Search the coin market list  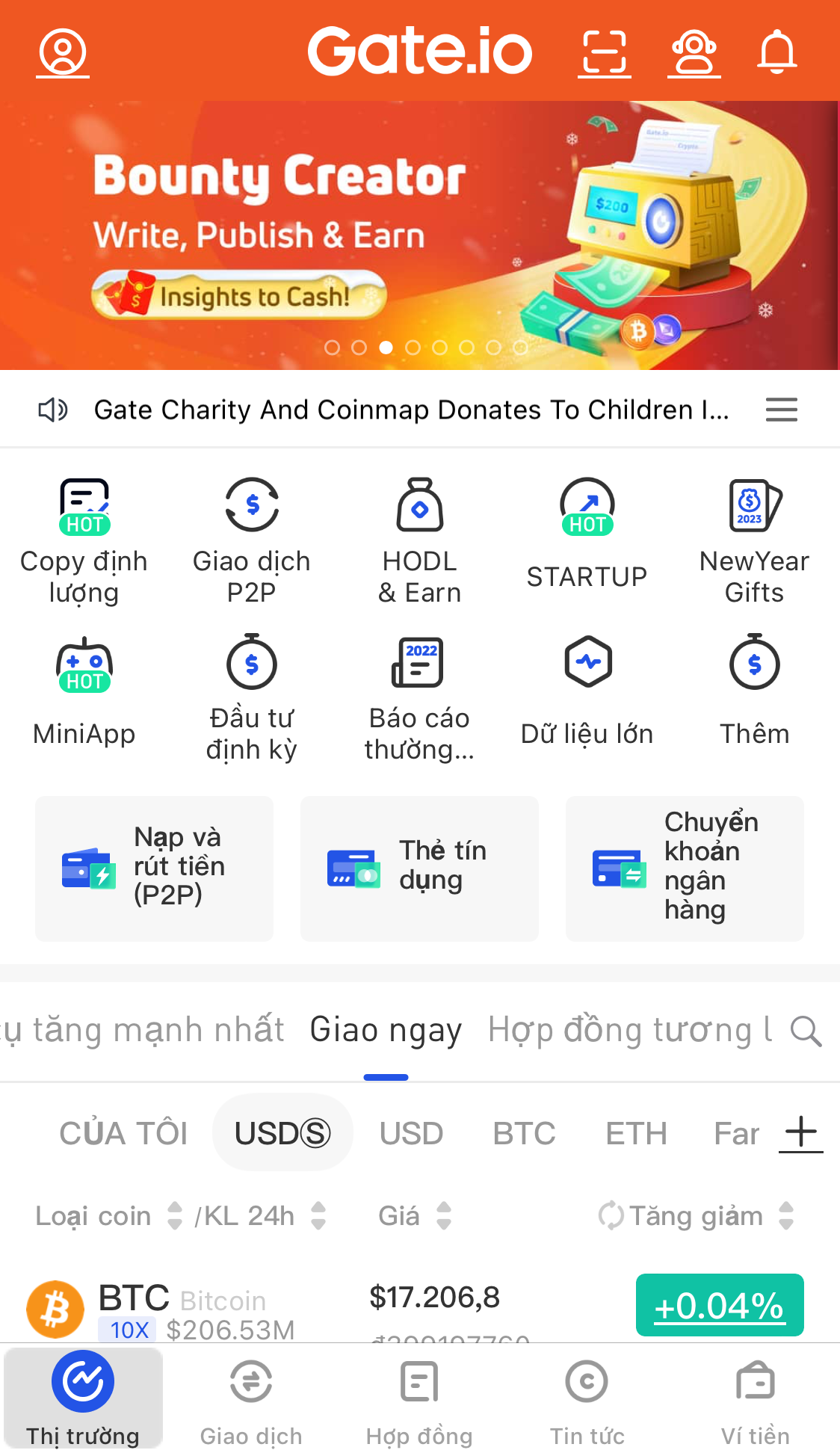tap(806, 1031)
